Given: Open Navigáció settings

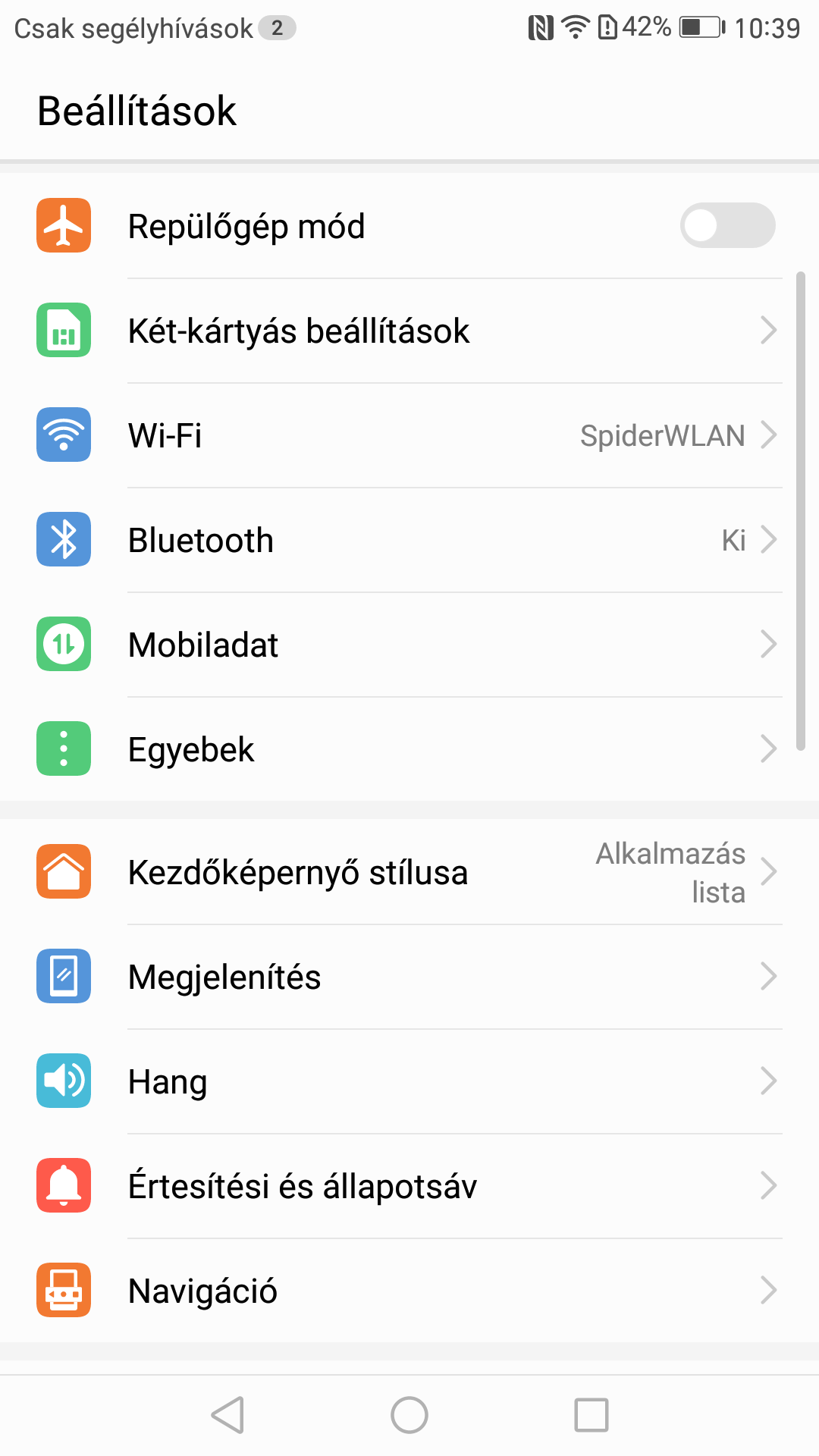Looking at the screenshot, I should coord(409,1291).
